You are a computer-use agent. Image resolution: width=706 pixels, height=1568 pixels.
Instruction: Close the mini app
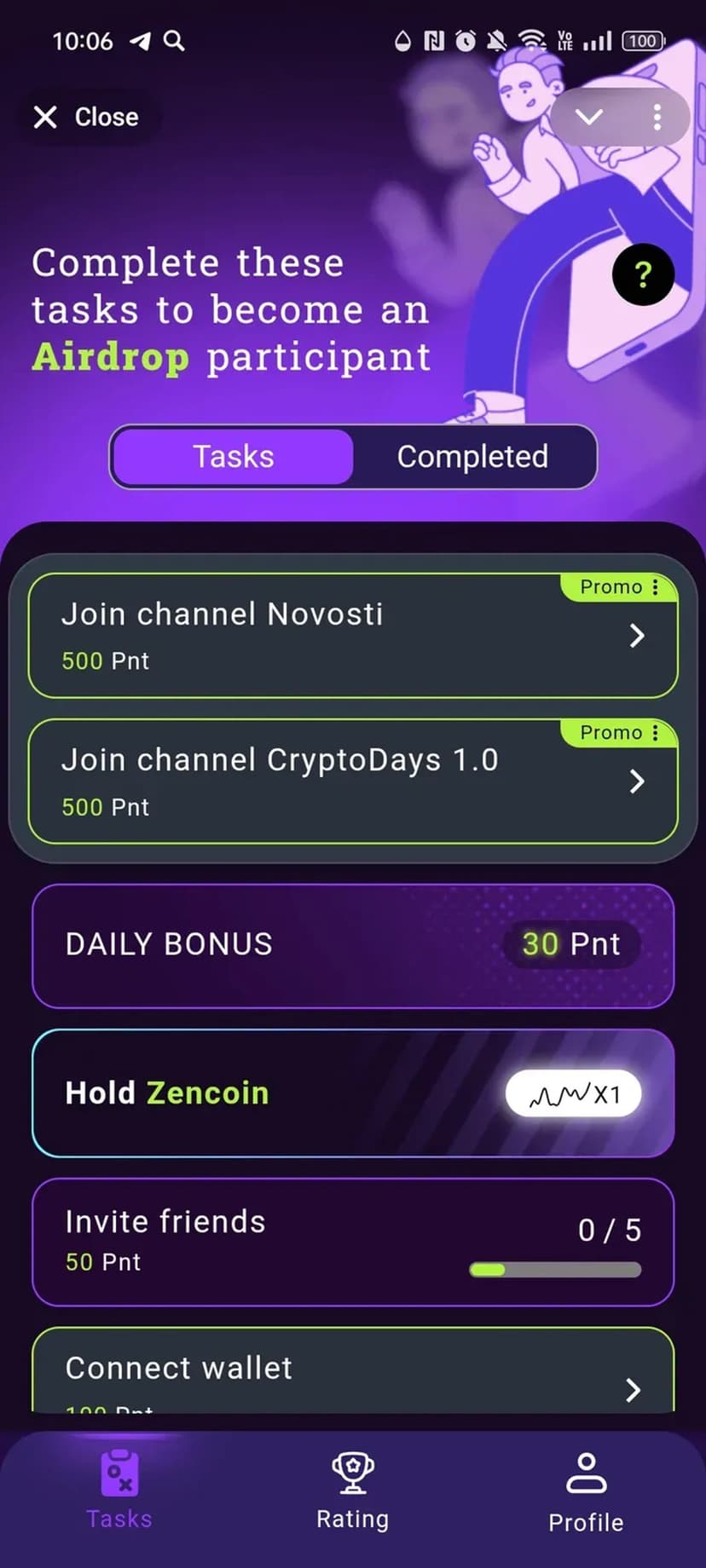pyautogui.click(x=85, y=117)
